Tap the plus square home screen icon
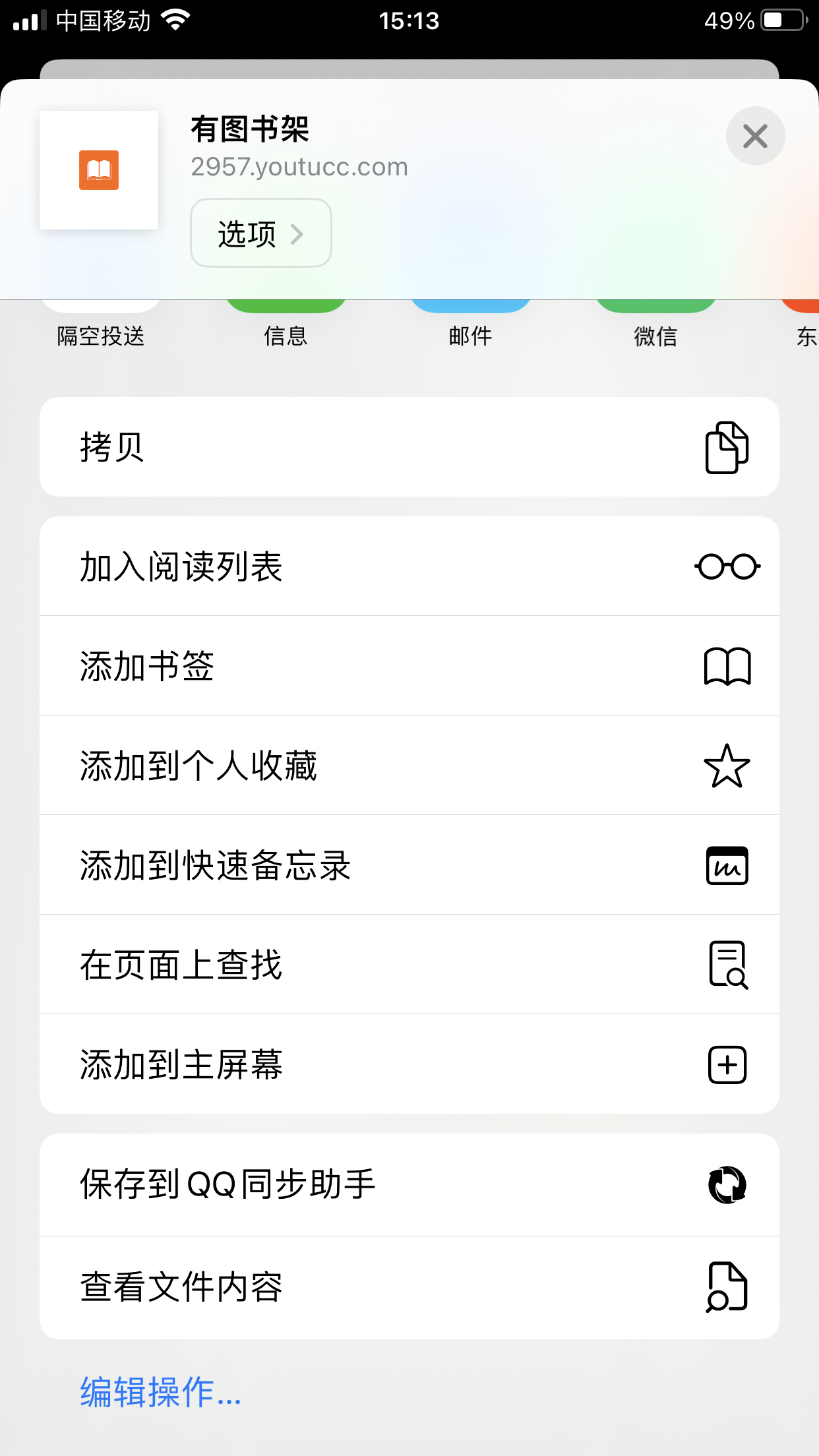This screenshot has width=819, height=1456. tap(728, 1064)
